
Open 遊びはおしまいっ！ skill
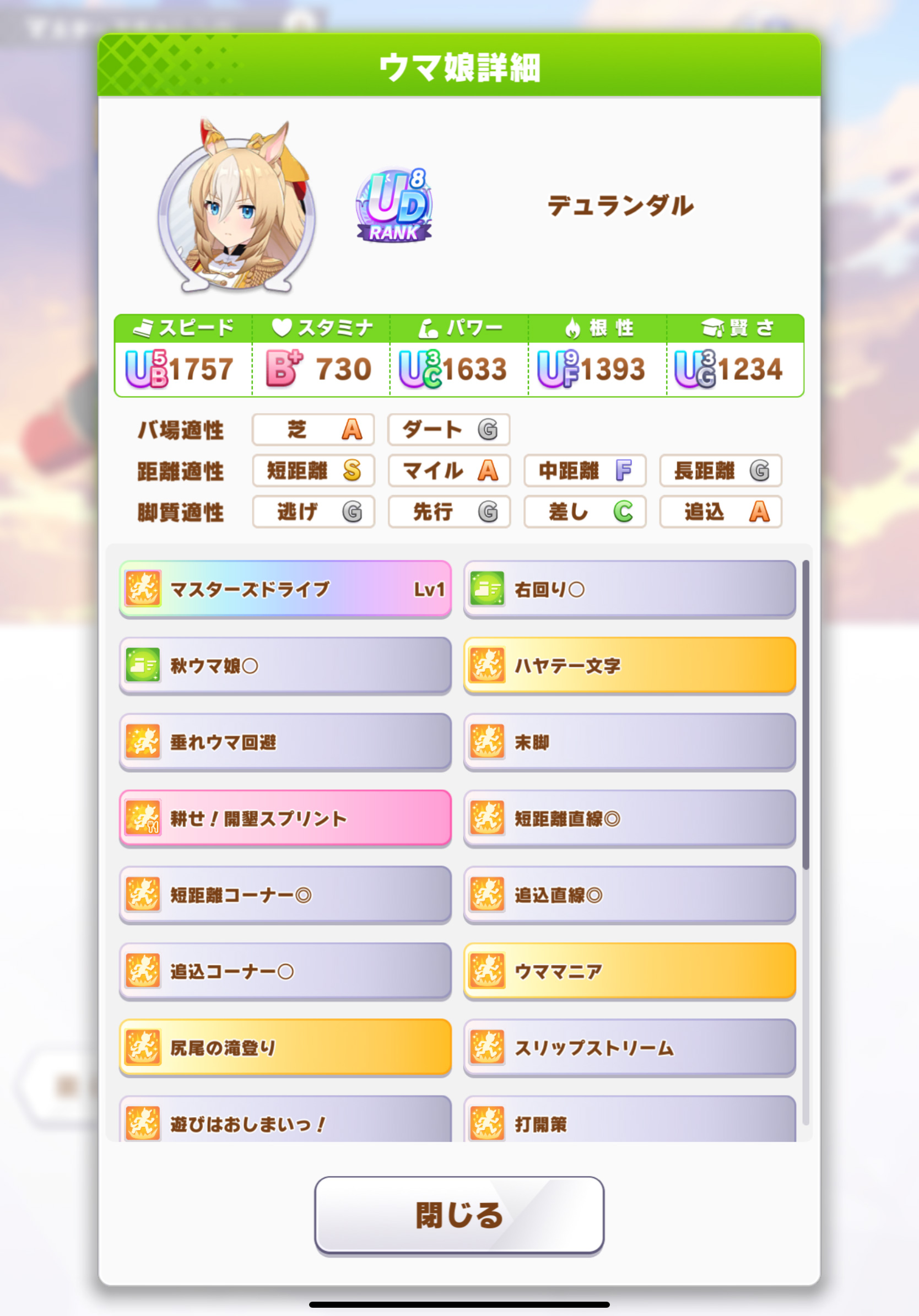[x=285, y=1121]
